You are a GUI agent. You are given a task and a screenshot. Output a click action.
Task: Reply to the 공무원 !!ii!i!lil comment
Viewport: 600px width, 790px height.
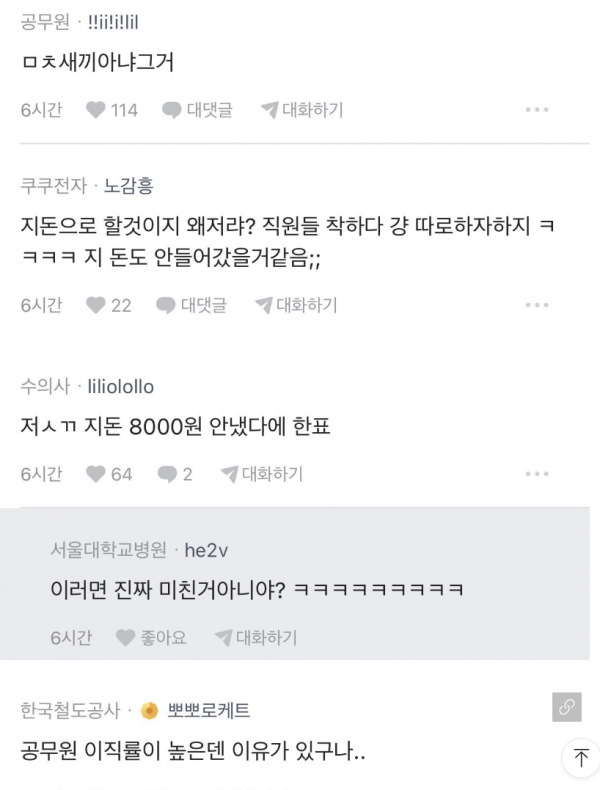[x=197, y=110]
